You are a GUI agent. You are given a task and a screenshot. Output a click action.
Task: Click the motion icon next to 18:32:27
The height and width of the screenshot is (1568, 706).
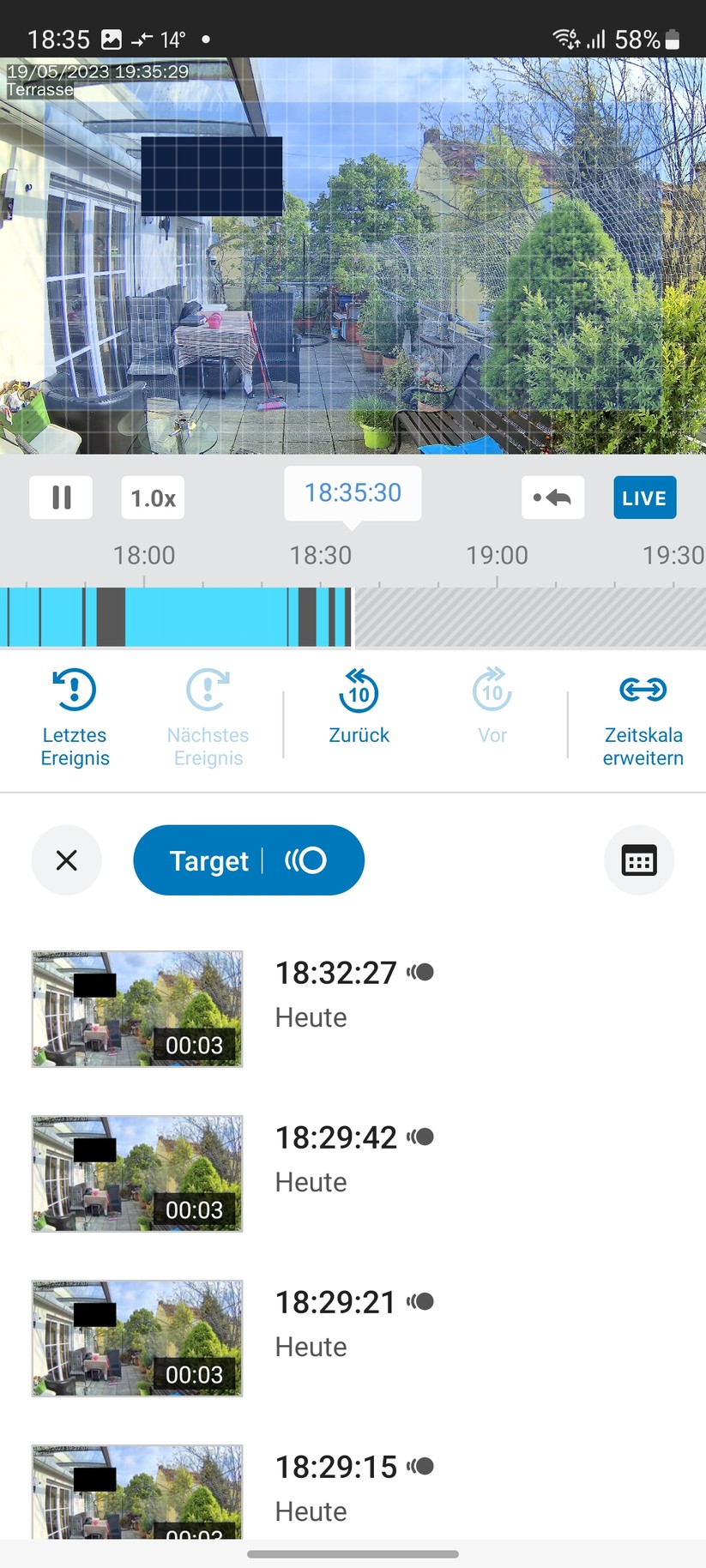click(x=421, y=972)
